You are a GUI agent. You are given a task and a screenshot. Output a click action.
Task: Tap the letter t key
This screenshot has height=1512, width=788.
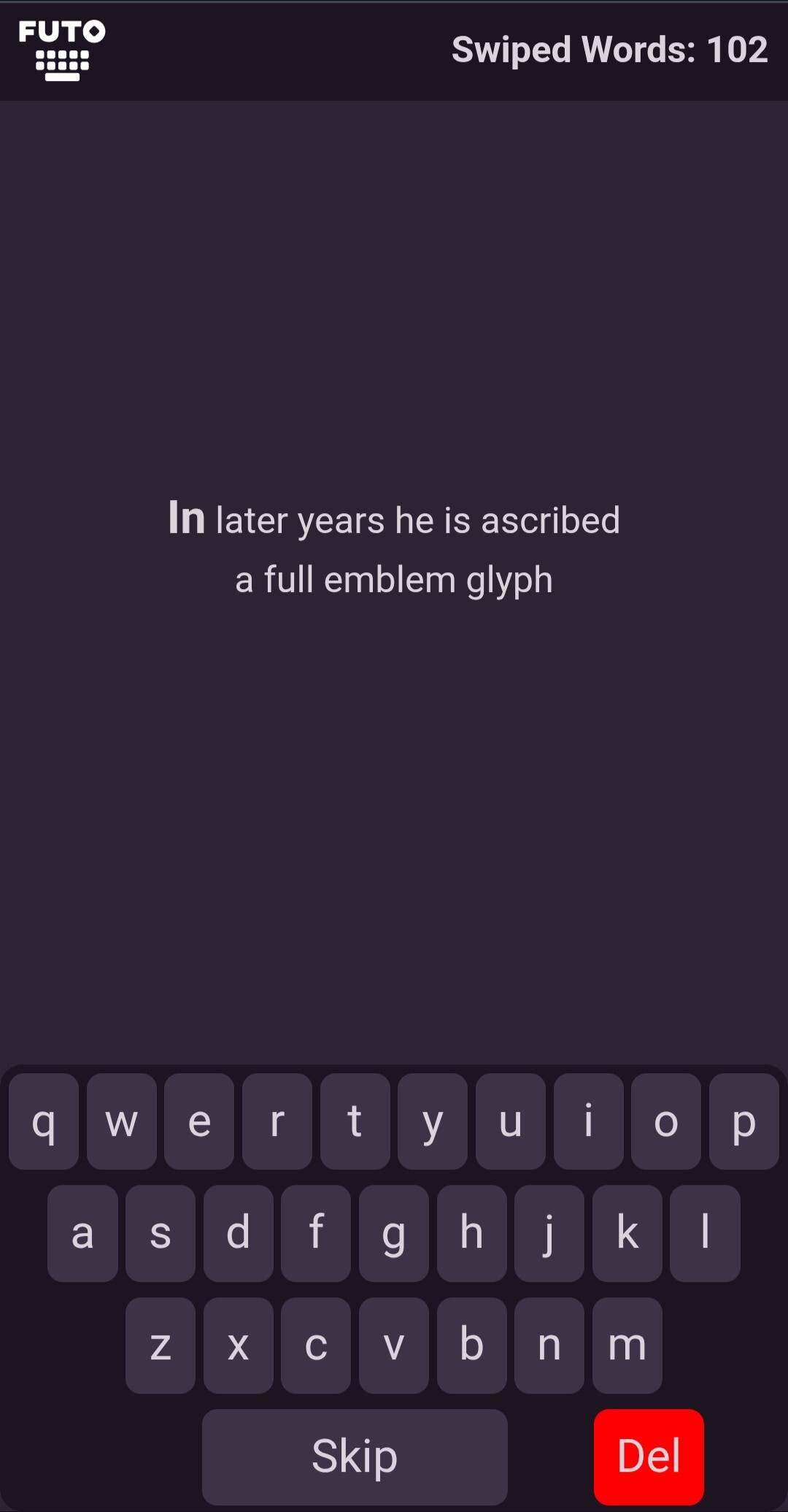[x=355, y=1121]
